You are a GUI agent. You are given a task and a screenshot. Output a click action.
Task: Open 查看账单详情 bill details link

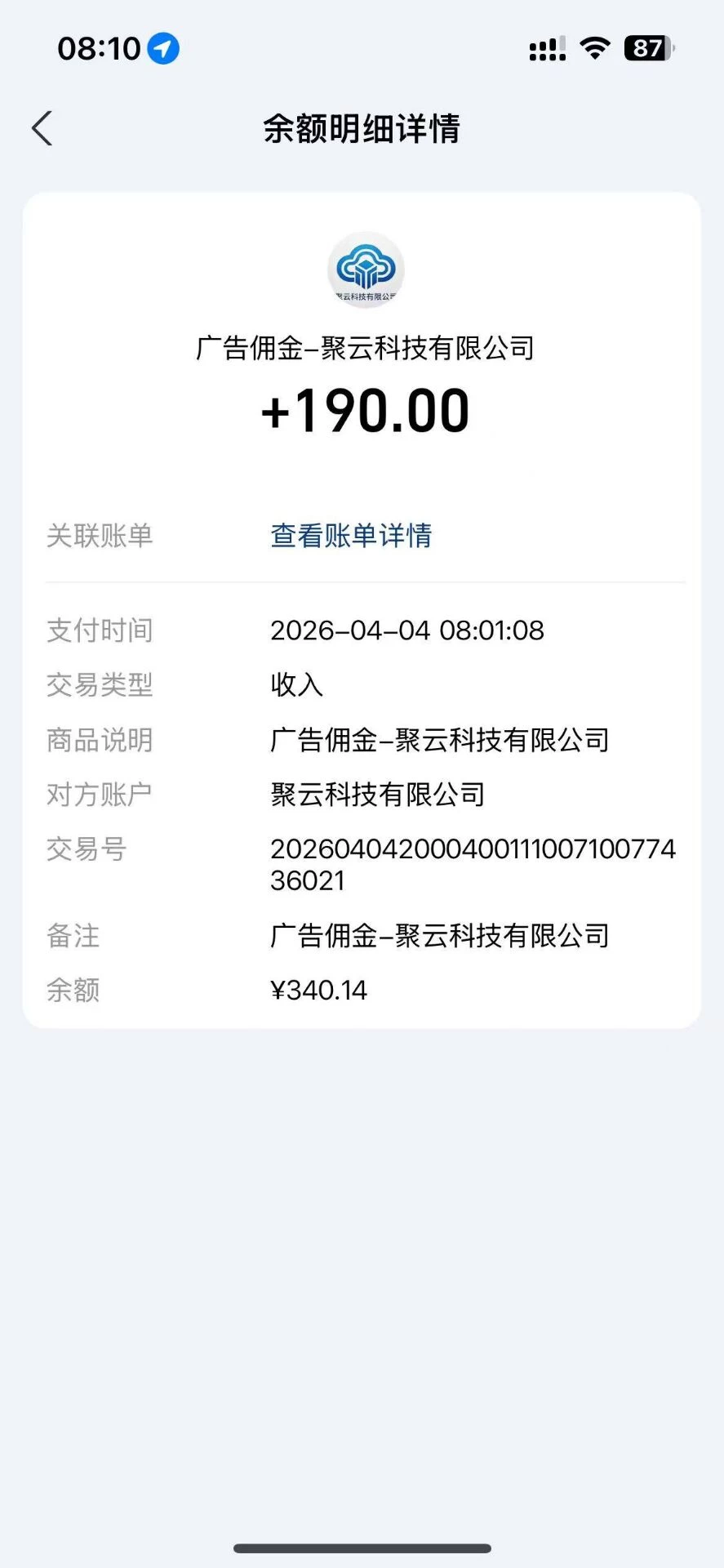[350, 536]
